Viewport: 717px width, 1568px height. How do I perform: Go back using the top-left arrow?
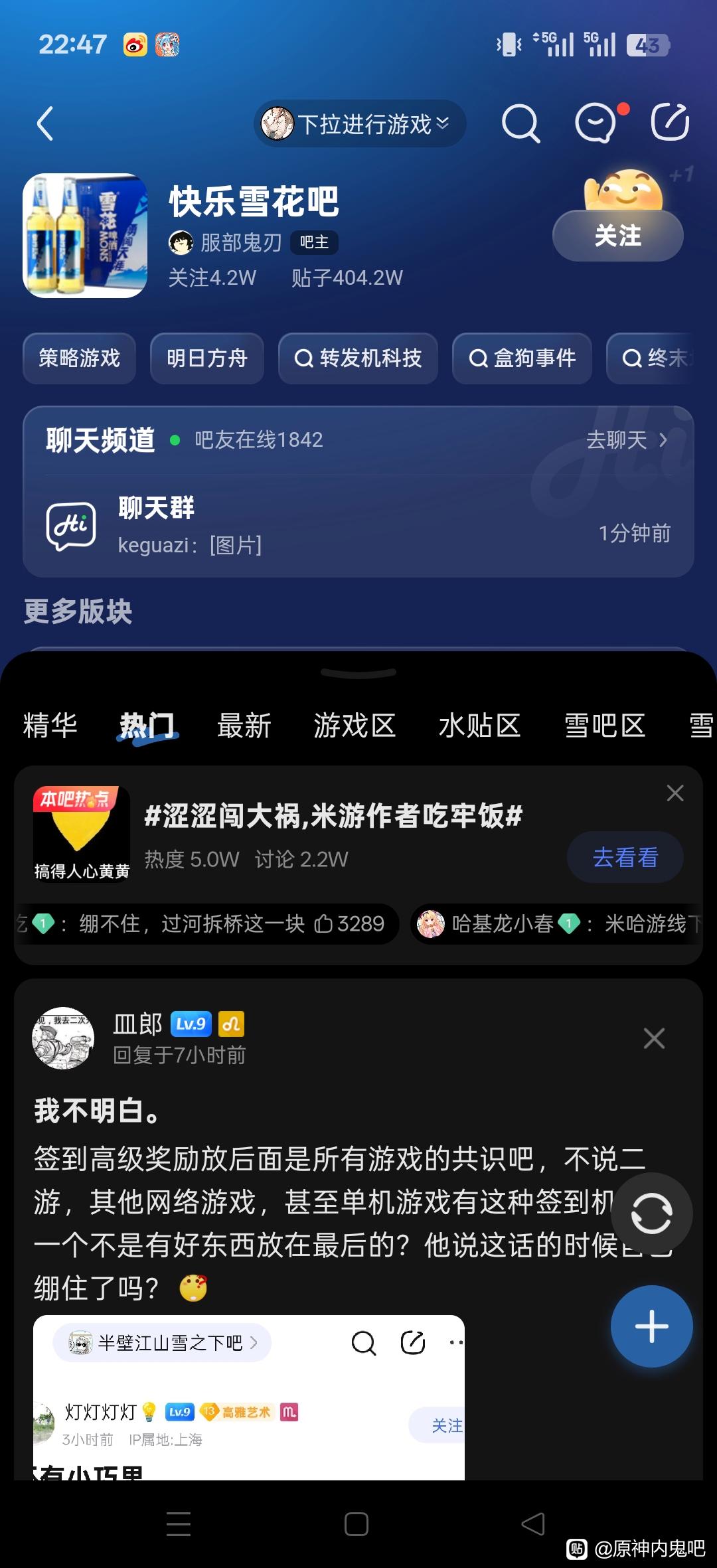click(x=45, y=123)
